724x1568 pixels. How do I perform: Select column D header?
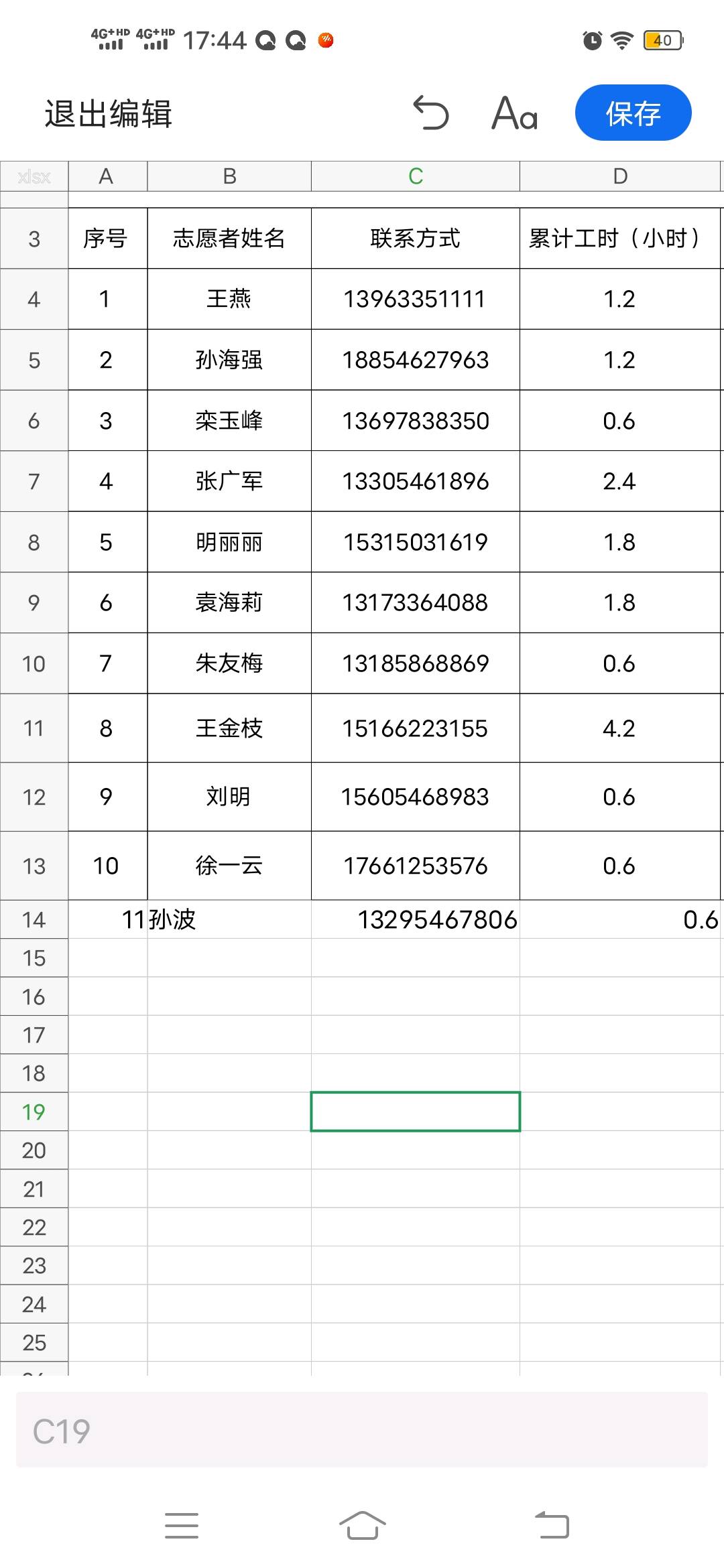click(620, 176)
